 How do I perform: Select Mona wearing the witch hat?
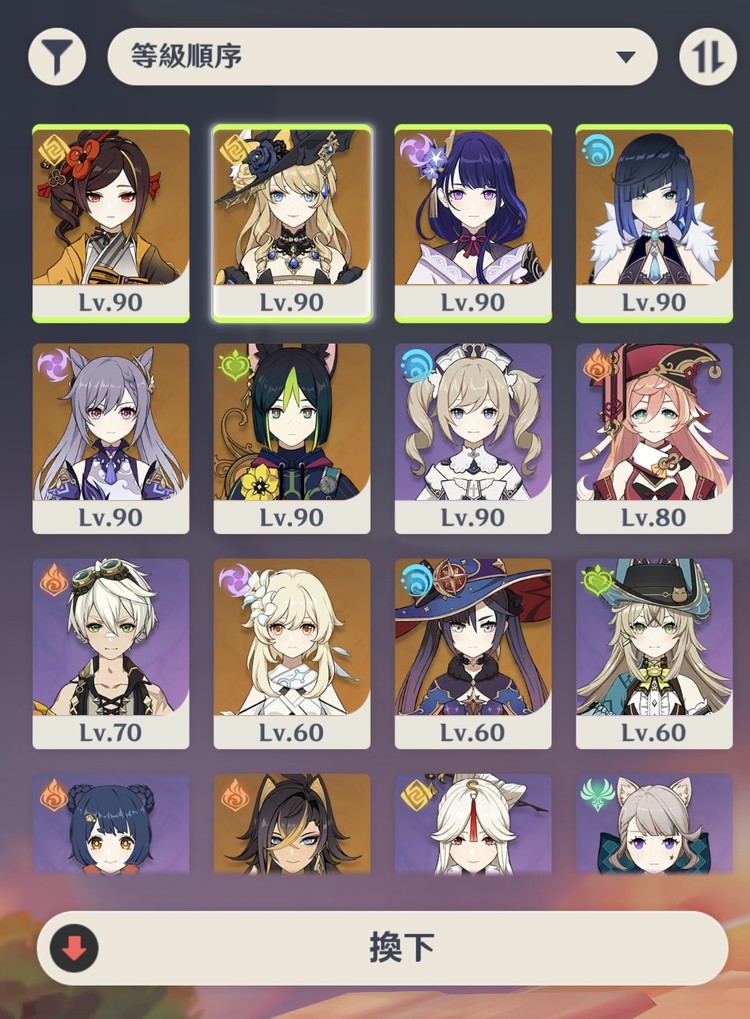tap(472, 652)
